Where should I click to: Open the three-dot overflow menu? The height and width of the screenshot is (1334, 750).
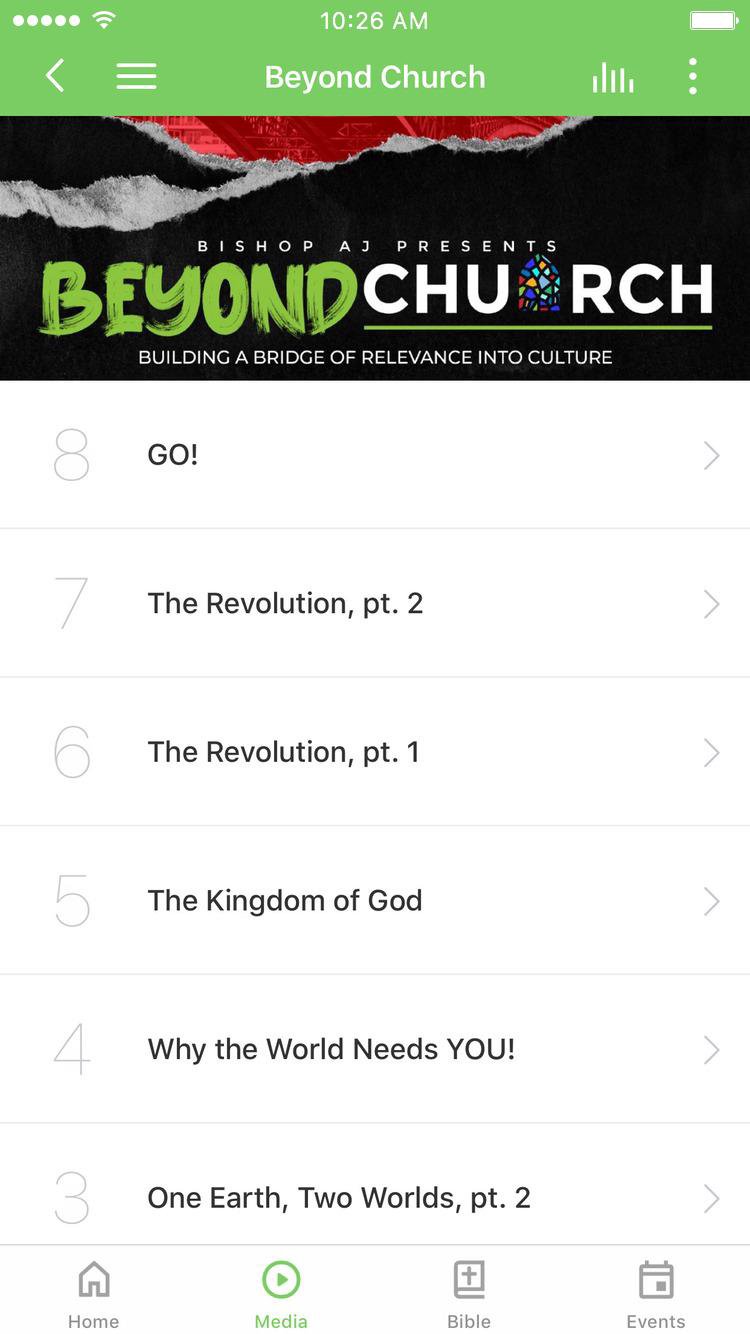tap(692, 77)
